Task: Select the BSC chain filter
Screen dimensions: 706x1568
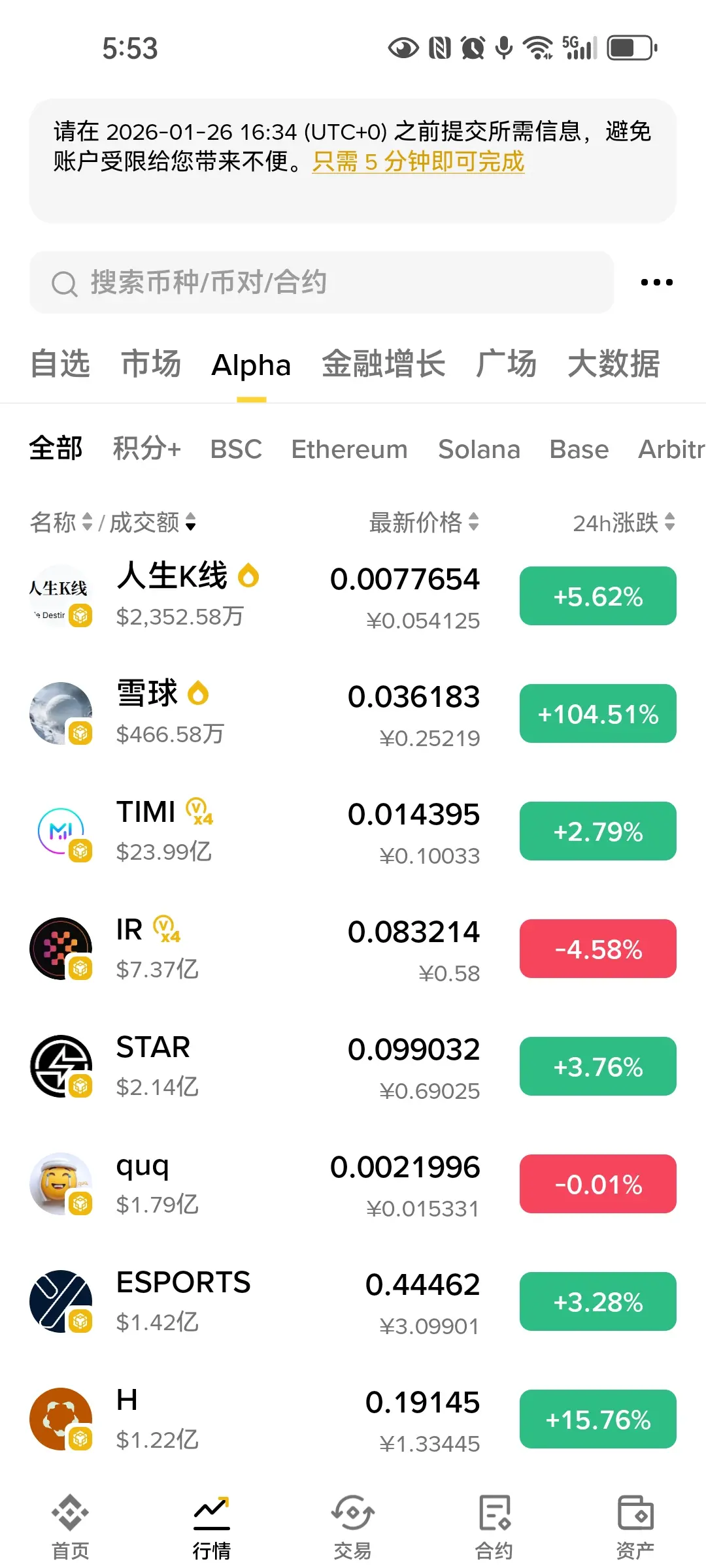Action: [x=236, y=449]
